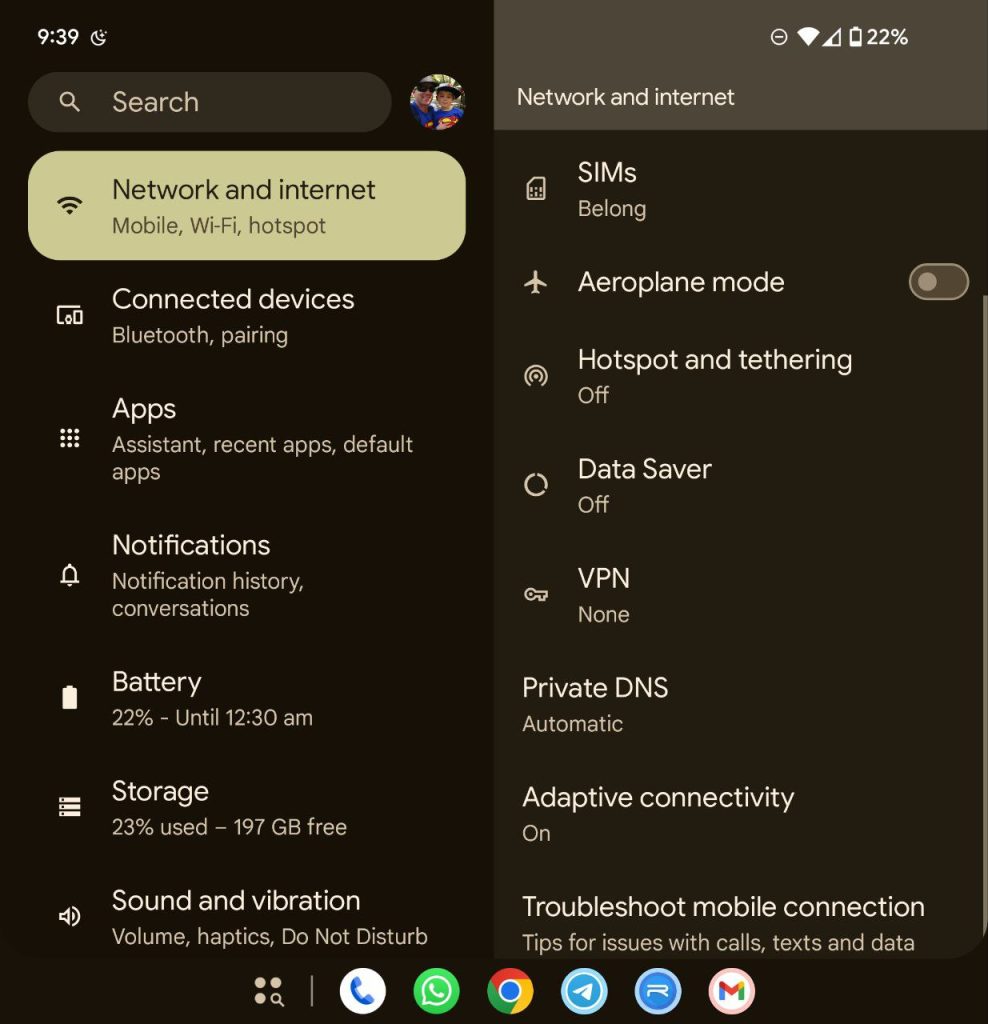Screen dimensions: 988x1024
Task: Open Data Saver settings
Action: point(740,485)
